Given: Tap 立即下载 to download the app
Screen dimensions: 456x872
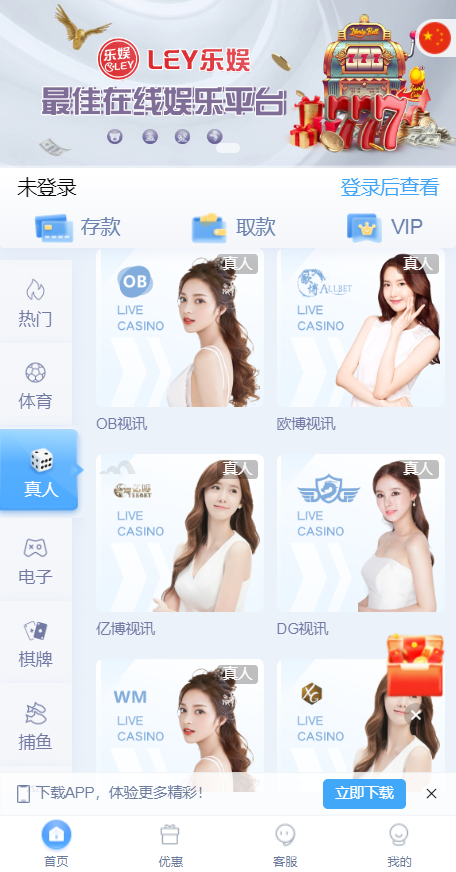Looking at the screenshot, I should click(364, 794).
